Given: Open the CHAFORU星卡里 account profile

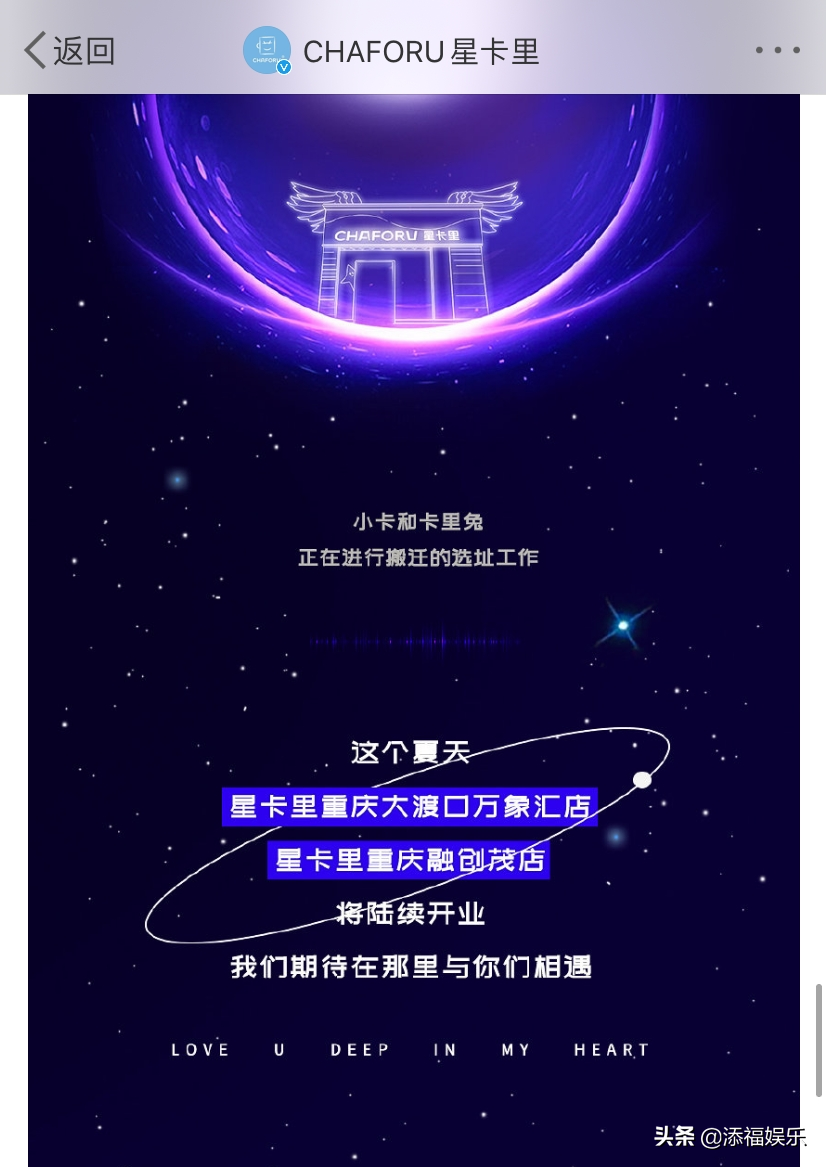Looking at the screenshot, I should tap(392, 51).
